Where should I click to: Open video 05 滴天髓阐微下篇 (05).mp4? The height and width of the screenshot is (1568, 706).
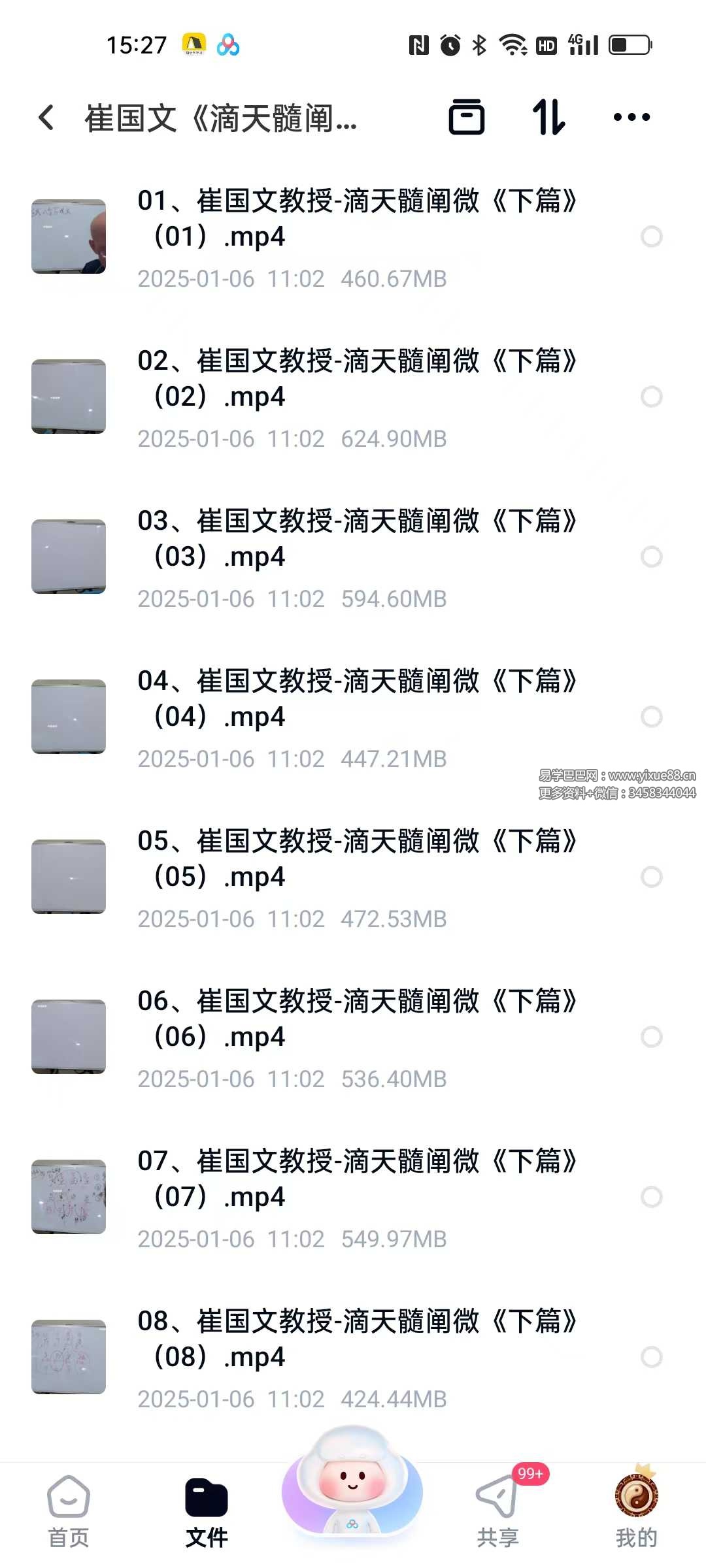point(356,858)
